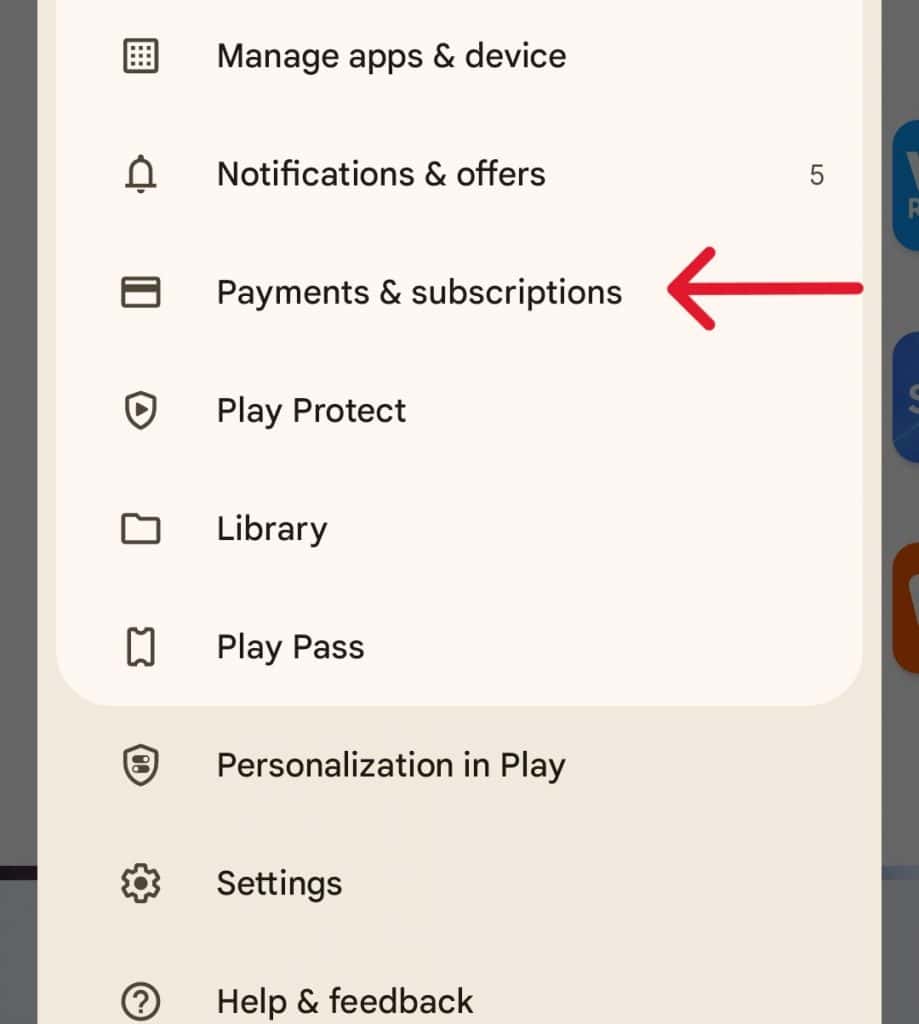Screen dimensions: 919x1024
Task: Click the Help & feedback question mark icon
Action: (140, 1000)
